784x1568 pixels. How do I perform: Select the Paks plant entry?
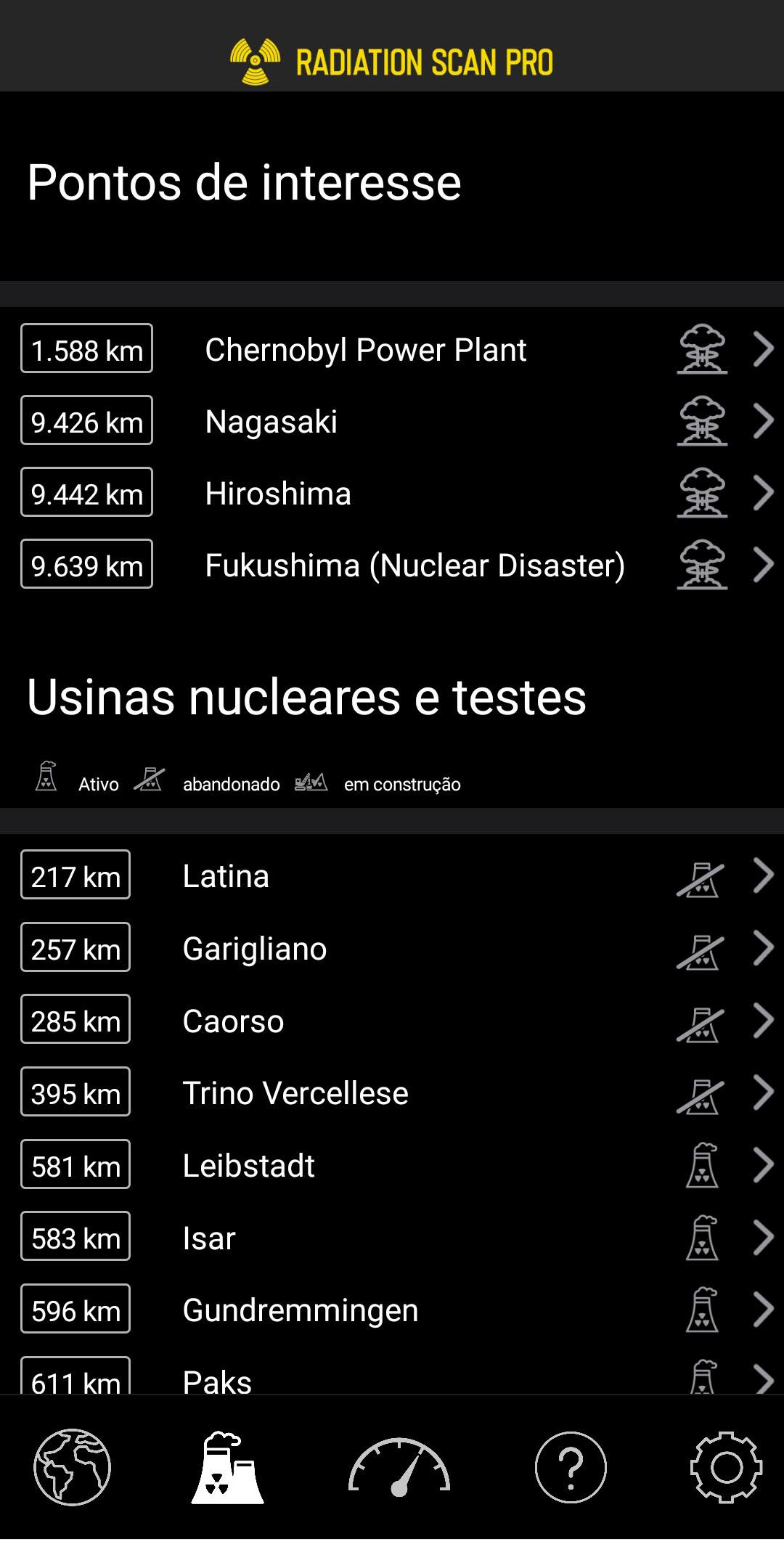[x=392, y=1371]
